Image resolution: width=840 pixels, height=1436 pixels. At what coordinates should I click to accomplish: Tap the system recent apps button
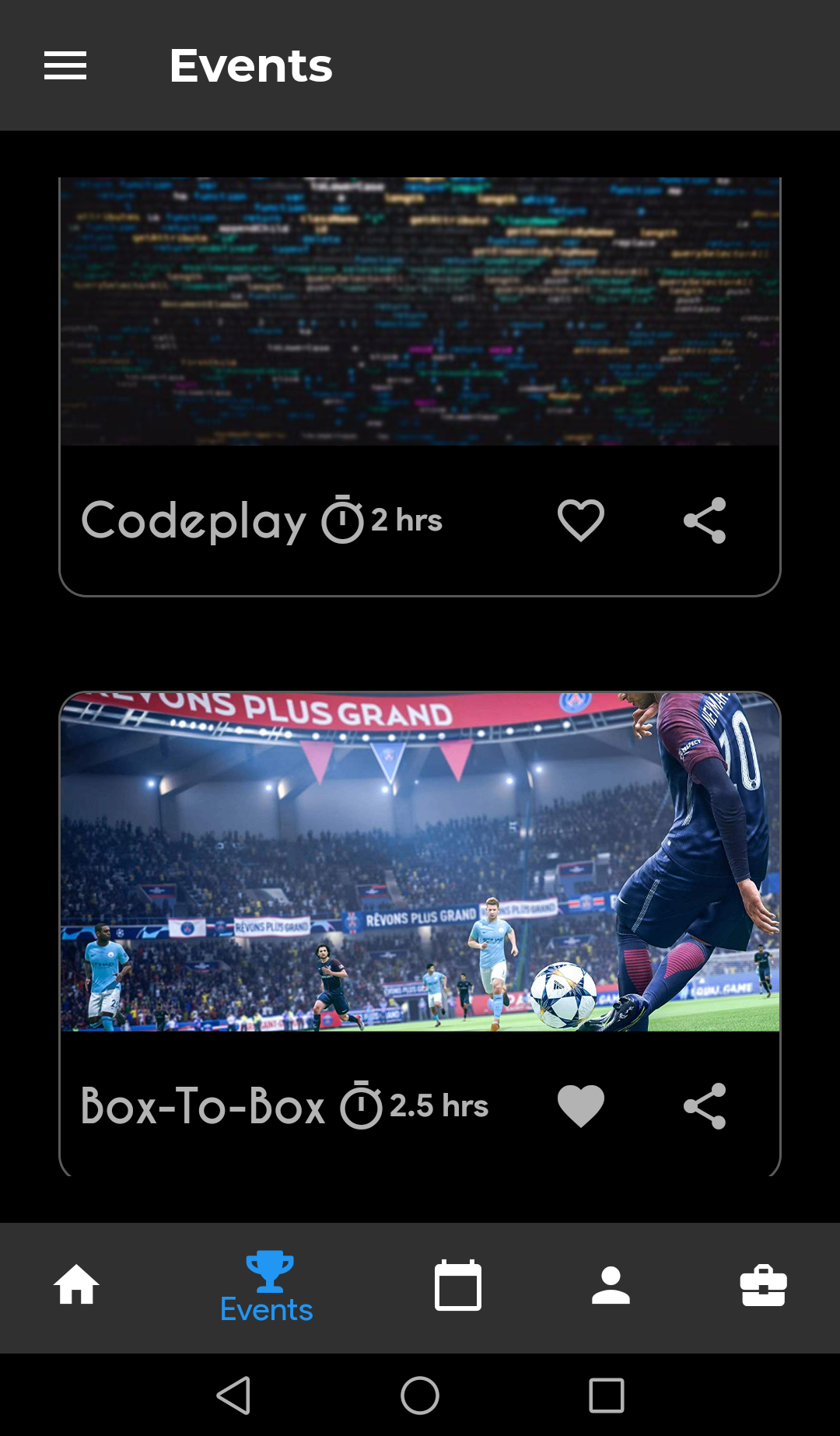coord(607,1396)
